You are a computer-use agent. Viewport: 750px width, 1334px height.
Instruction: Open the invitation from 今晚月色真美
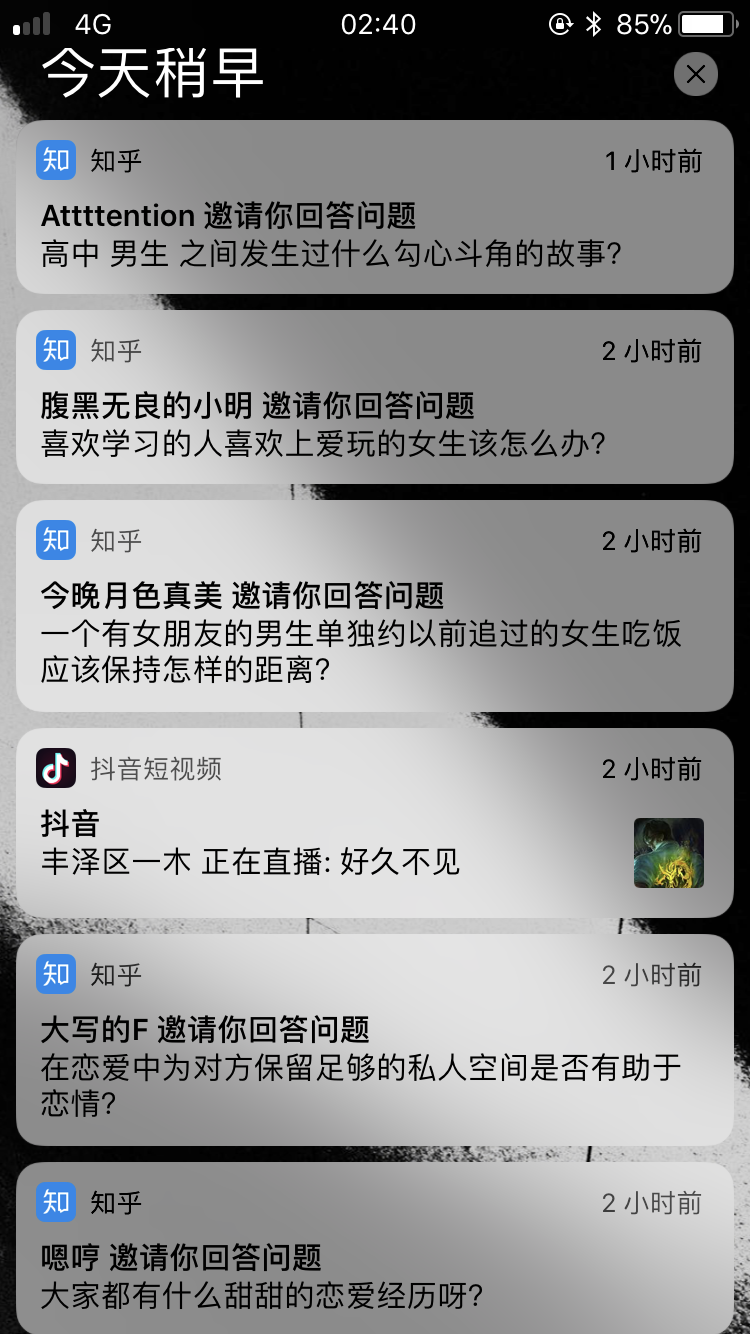click(374, 606)
